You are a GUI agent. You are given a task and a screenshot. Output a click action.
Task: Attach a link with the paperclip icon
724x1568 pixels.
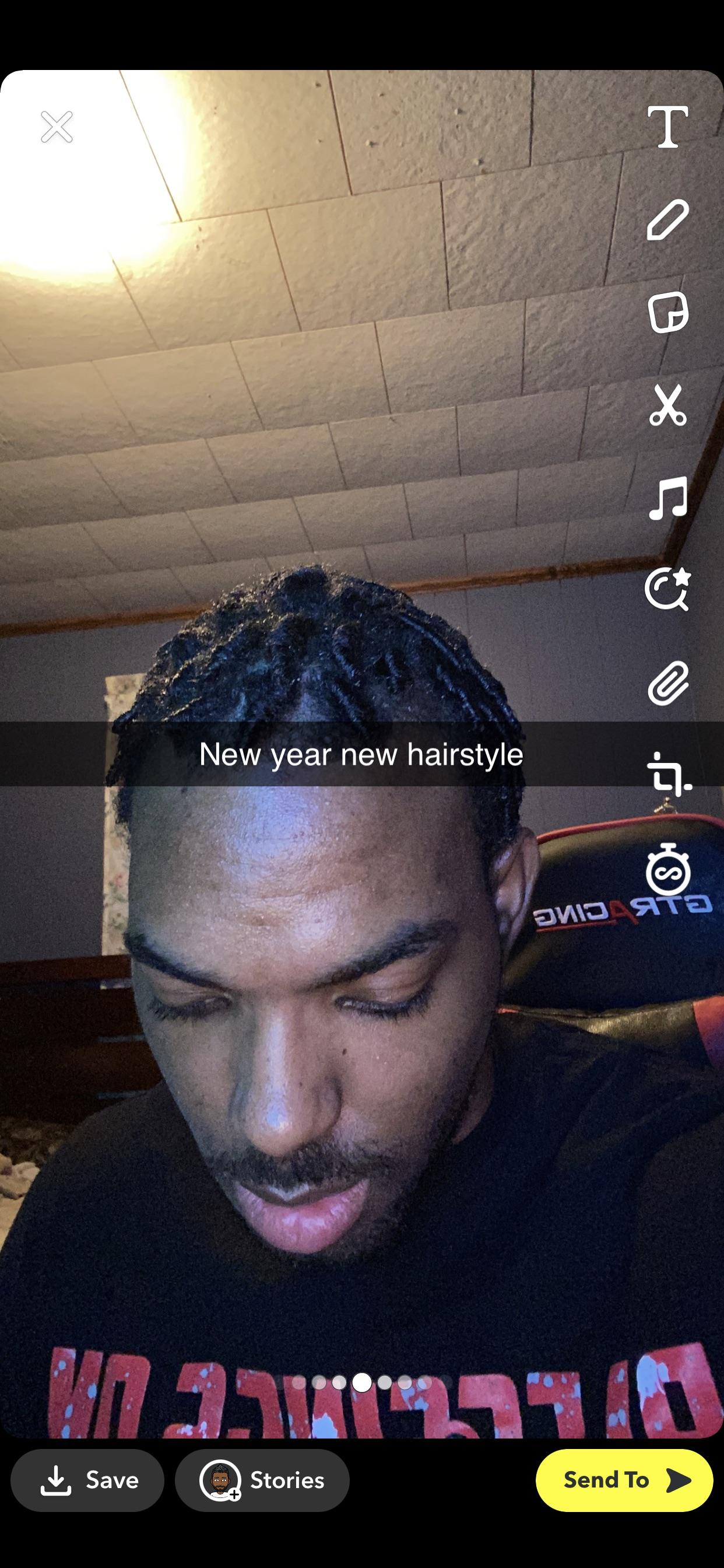(x=667, y=682)
